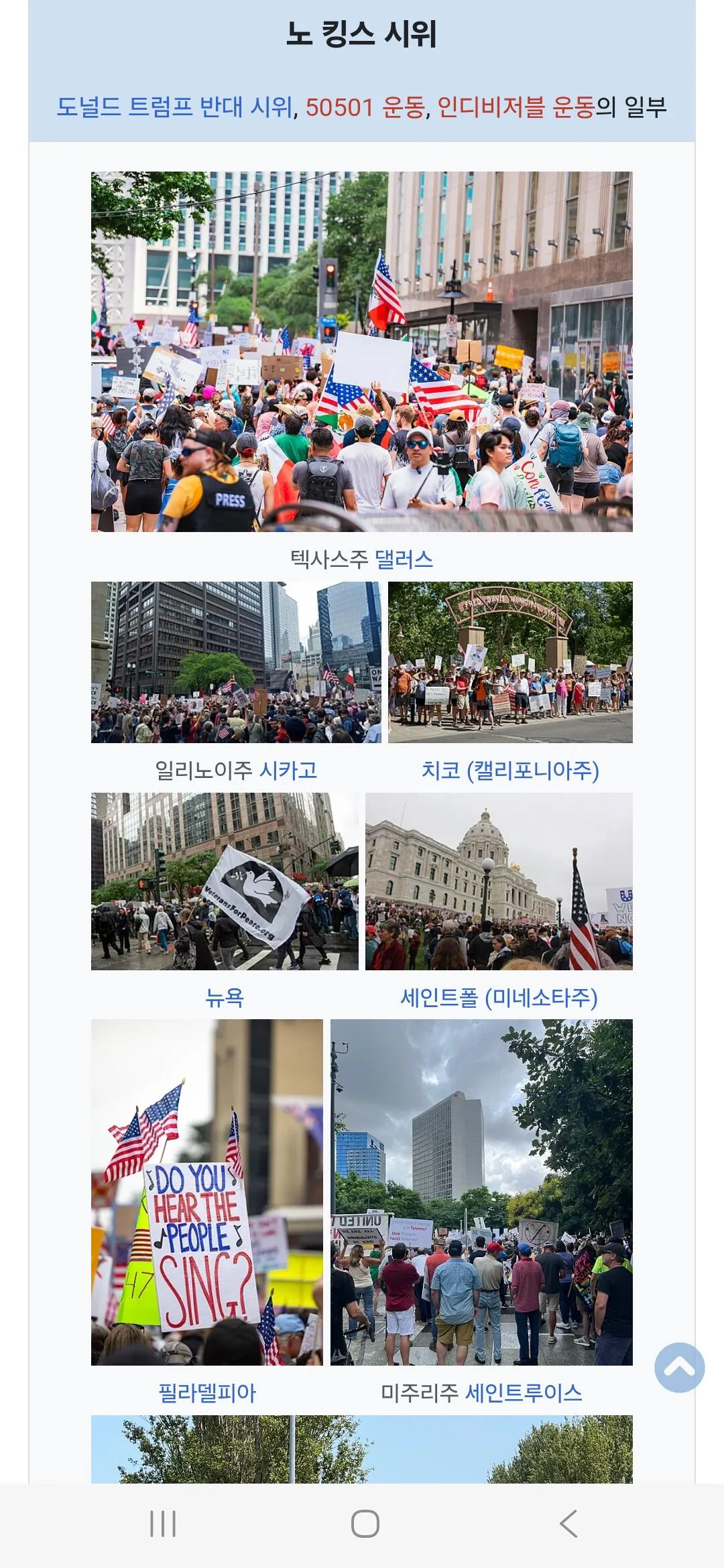View the Chicago protest photo
This screenshot has width=724, height=1568.
(236, 662)
